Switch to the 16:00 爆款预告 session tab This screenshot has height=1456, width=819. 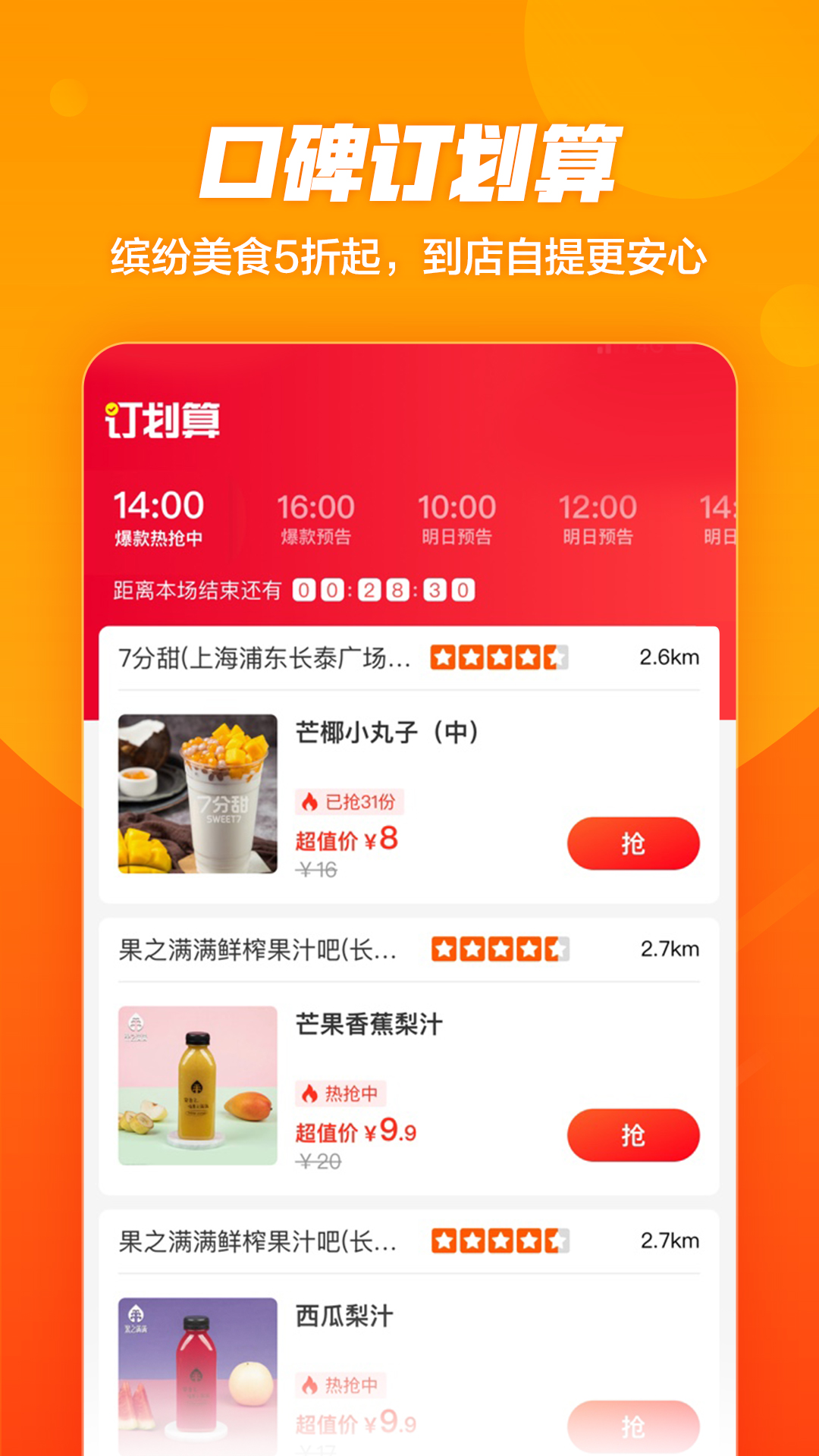tap(315, 516)
